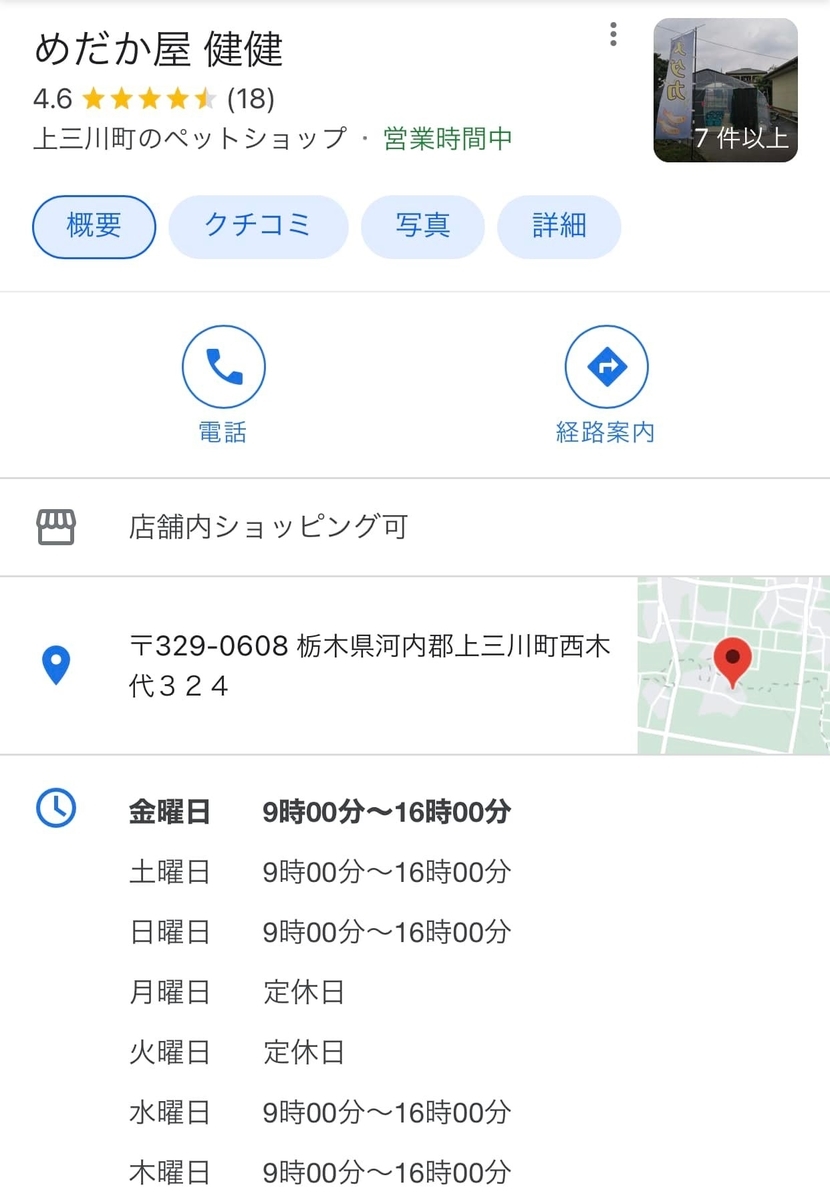Tap the phone icon to call the shop
The image size is (830, 1200).
pyautogui.click(x=222, y=366)
